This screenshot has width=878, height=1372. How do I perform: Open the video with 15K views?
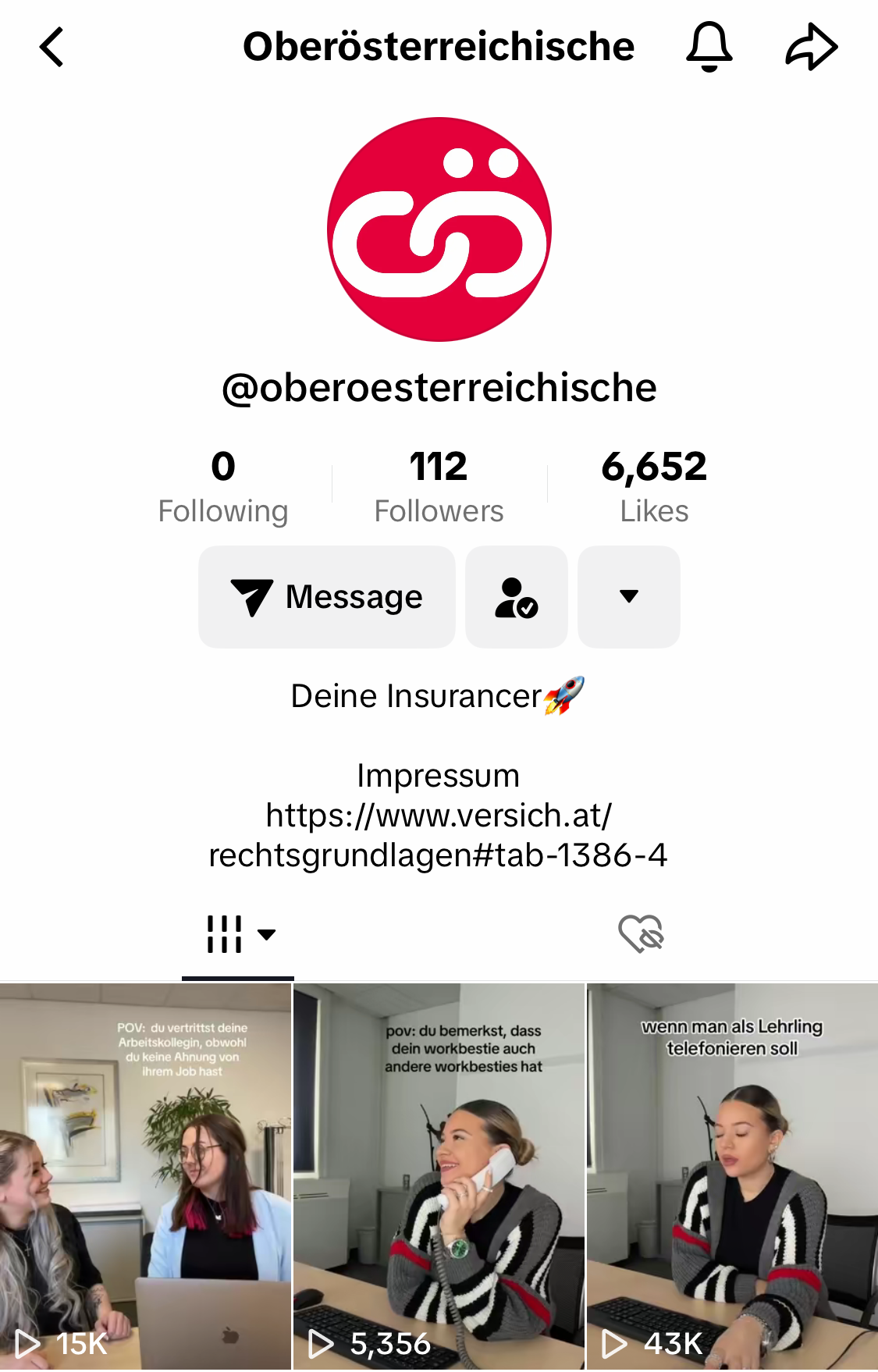(x=145, y=1175)
